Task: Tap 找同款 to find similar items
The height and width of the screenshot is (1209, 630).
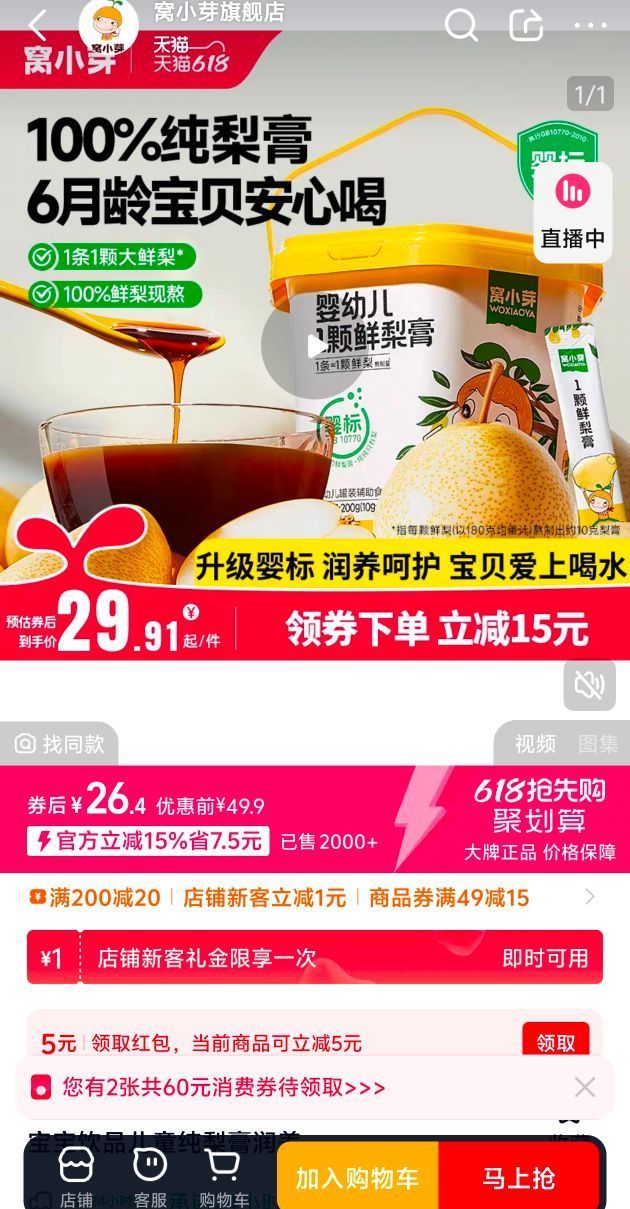Action: [60, 744]
